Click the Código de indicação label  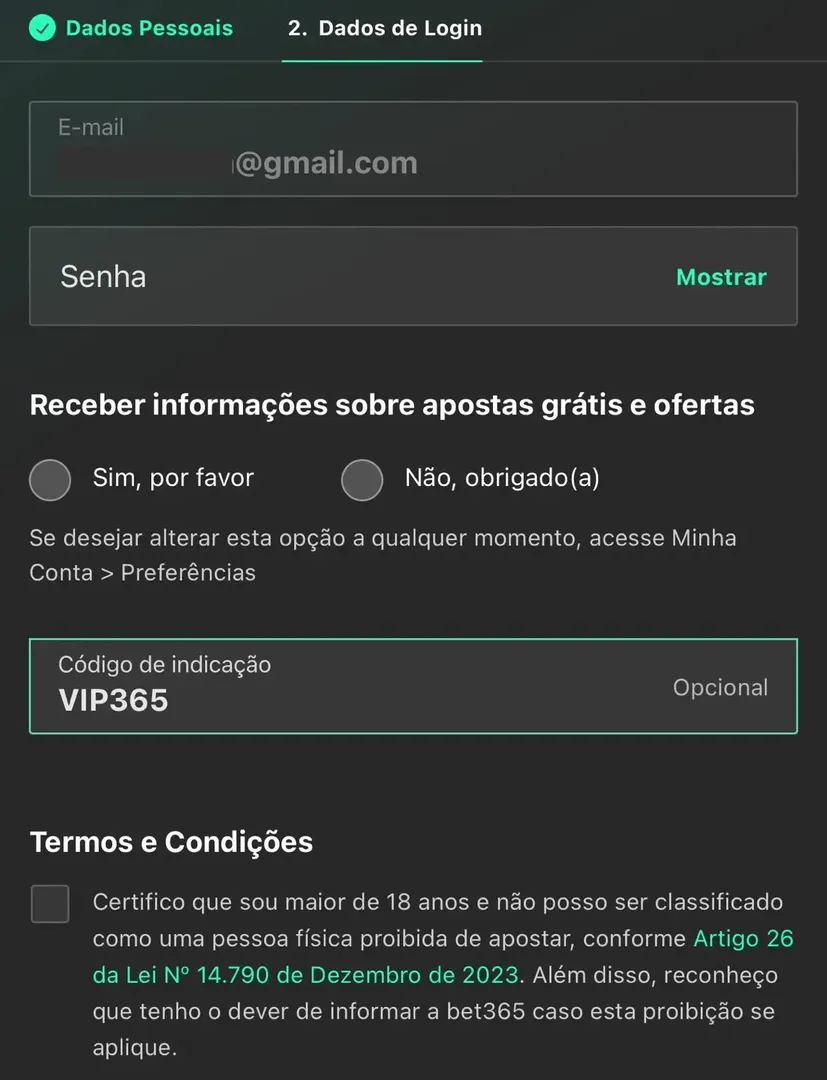point(164,664)
